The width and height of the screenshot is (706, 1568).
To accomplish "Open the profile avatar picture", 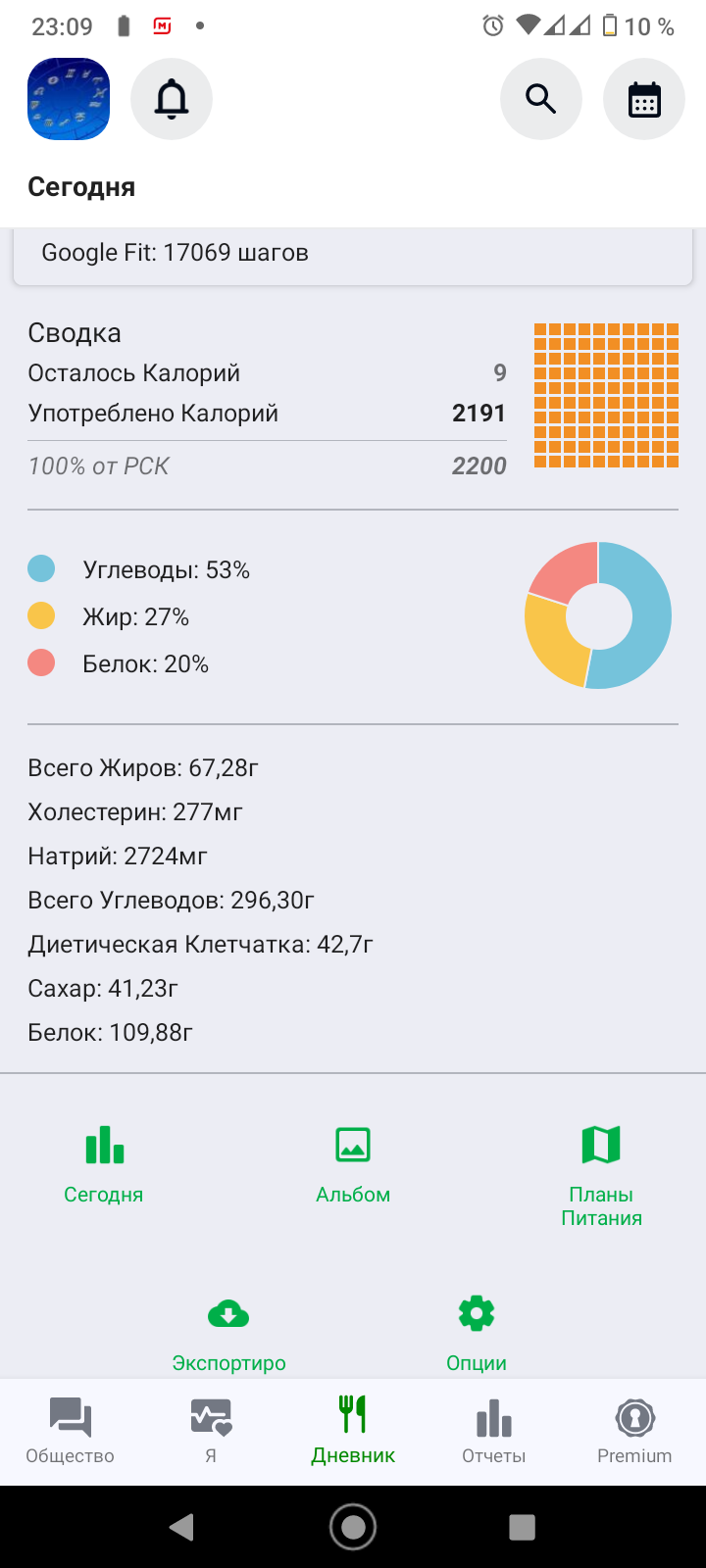I will 69,99.
